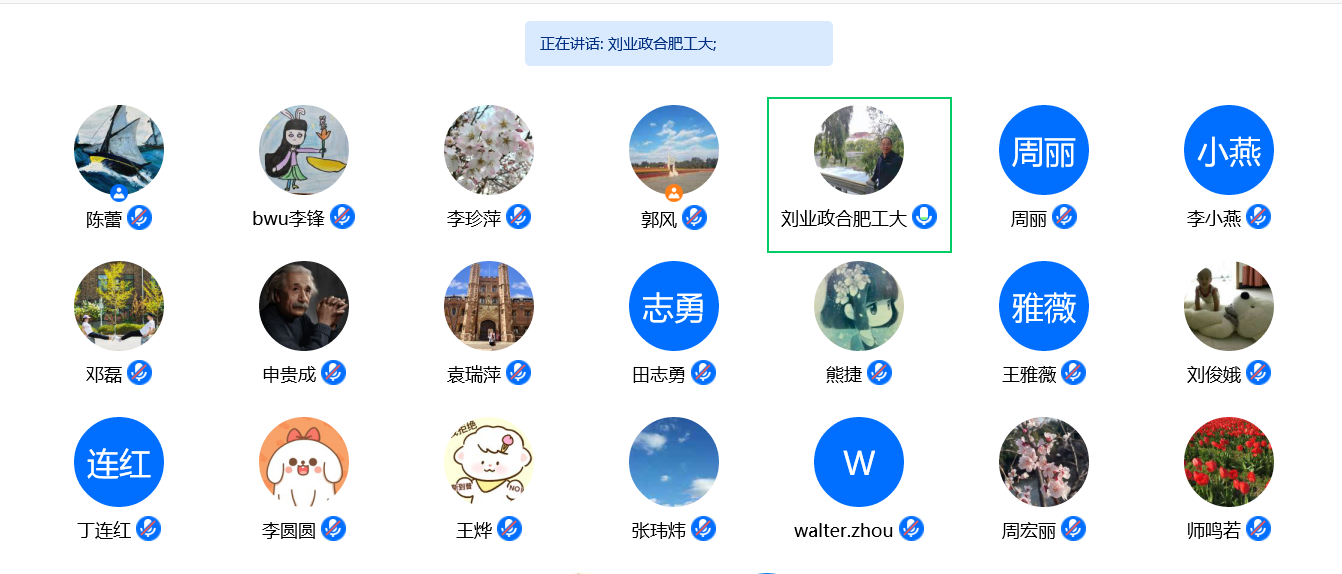The width and height of the screenshot is (1342, 574).
Task: Tap the microphone icon beside 刘业政合肥工大
Action: tap(924, 217)
